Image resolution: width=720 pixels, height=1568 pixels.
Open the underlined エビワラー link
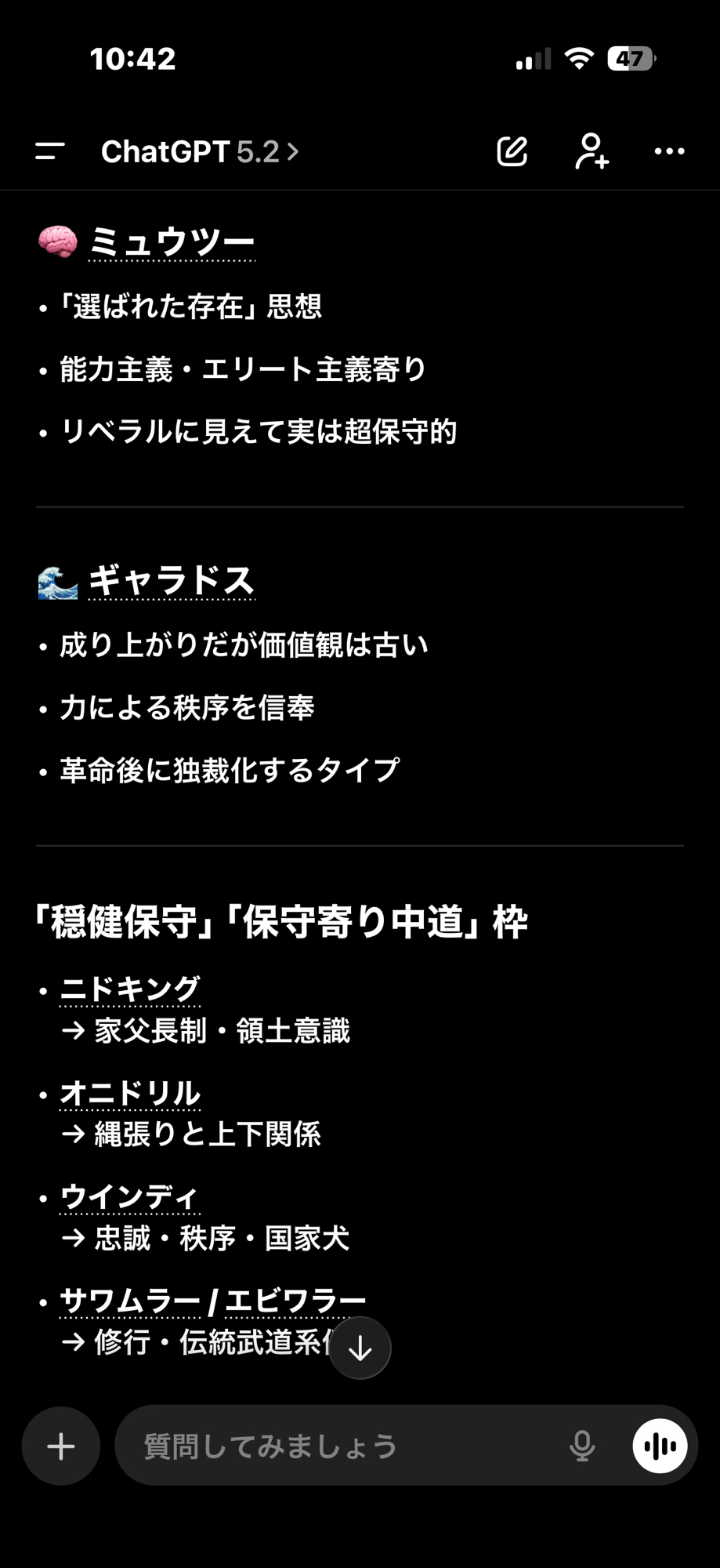[295, 1301]
